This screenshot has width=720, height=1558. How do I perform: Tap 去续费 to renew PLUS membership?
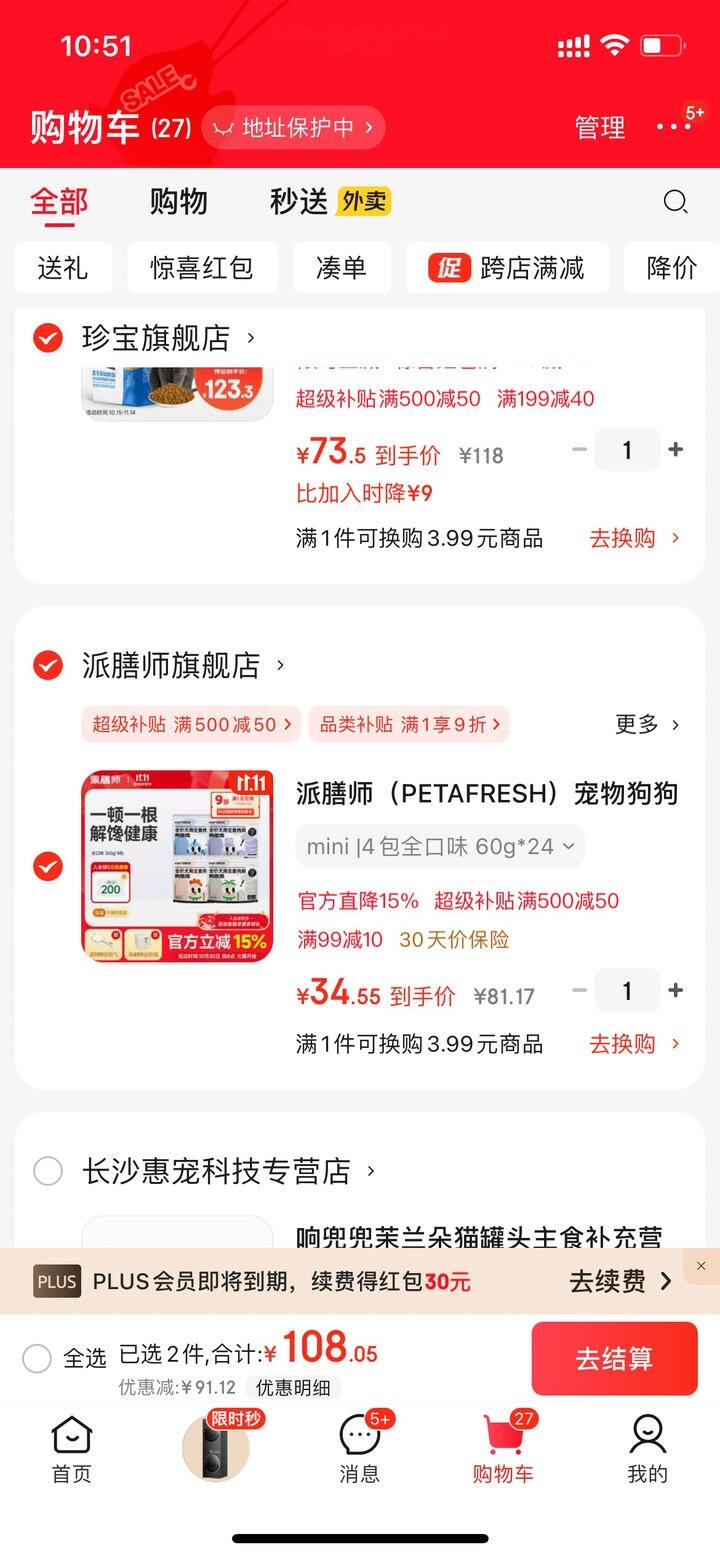(609, 1281)
